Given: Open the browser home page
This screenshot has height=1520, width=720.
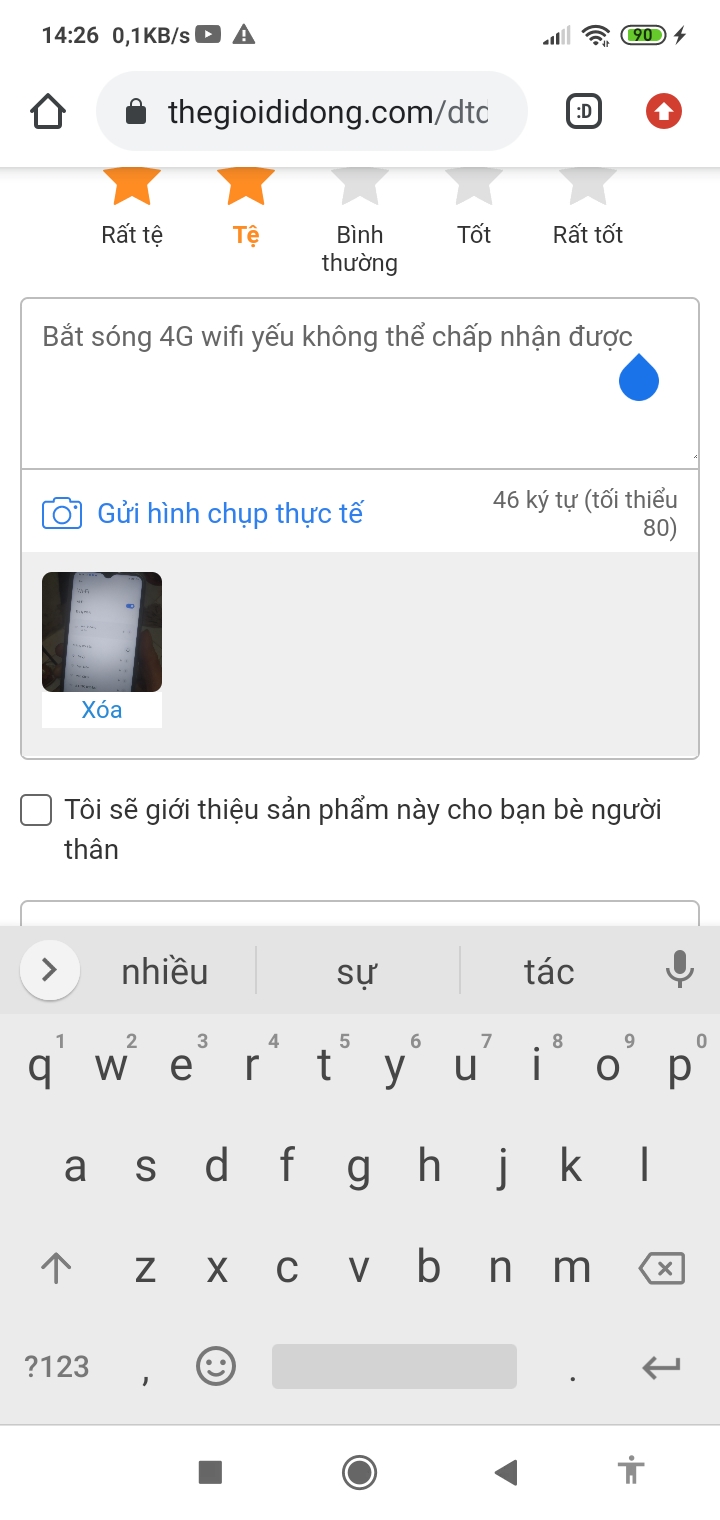Looking at the screenshot, I should tap(48, 112).
